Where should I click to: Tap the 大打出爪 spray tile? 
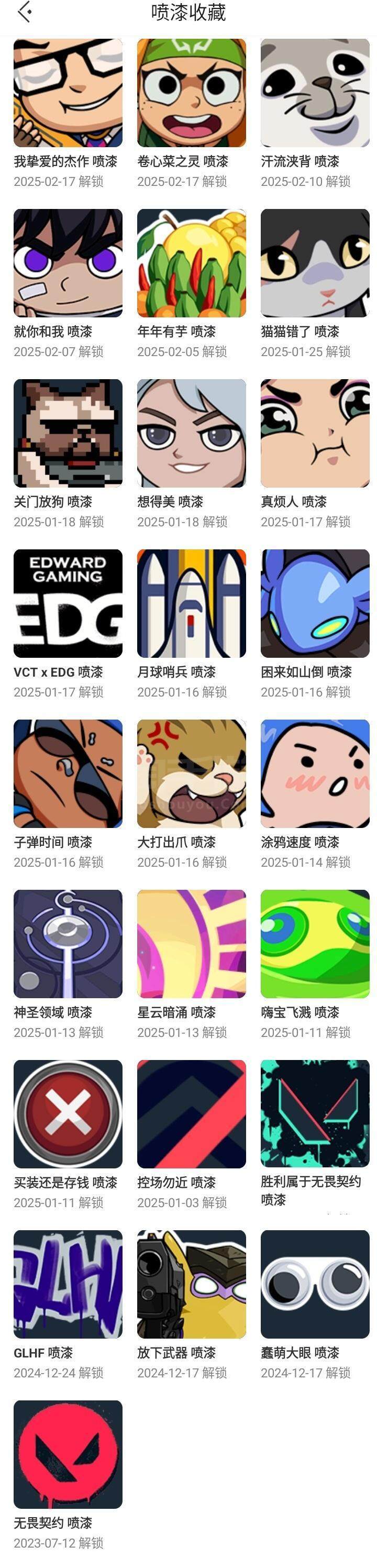coord(191,774)
